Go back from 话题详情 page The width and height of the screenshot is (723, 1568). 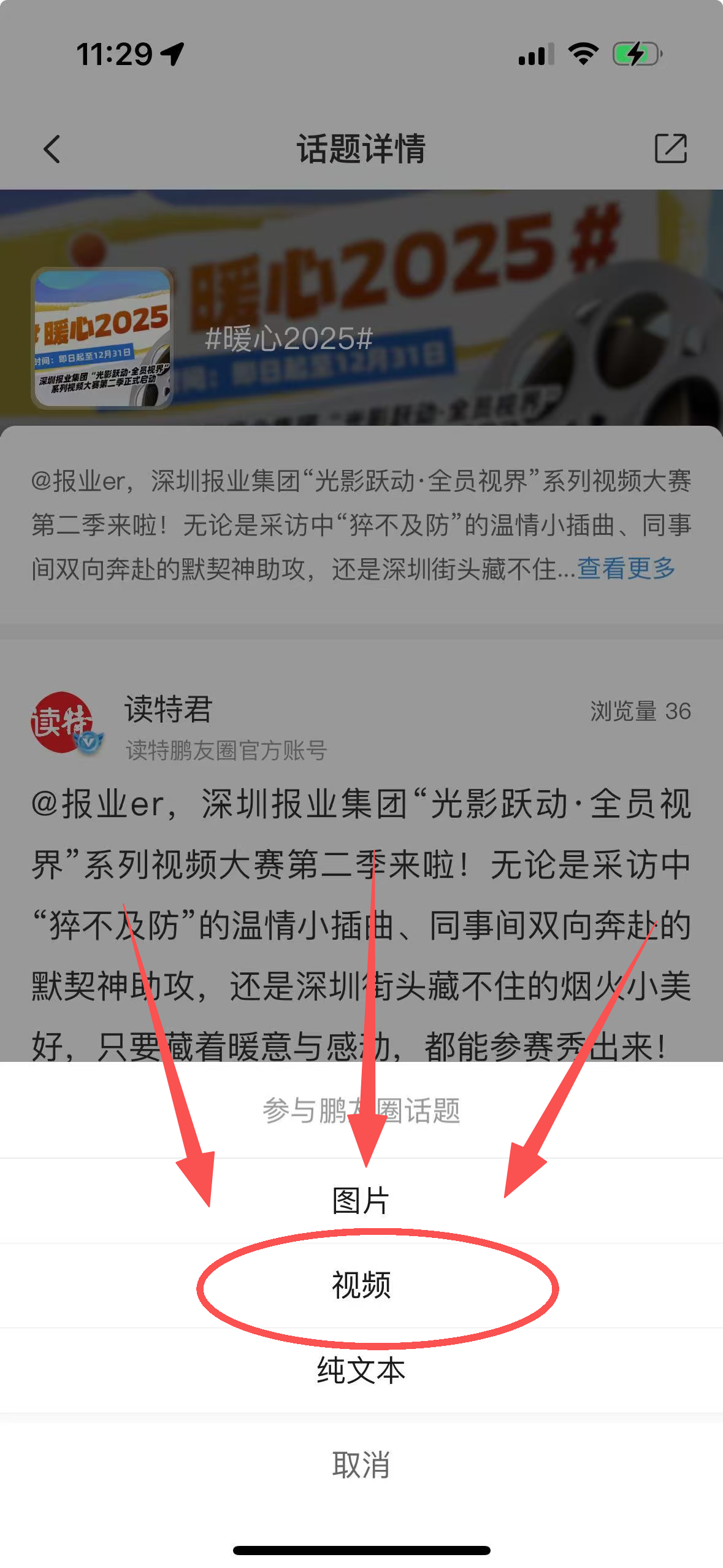click(x=52, y=149)
